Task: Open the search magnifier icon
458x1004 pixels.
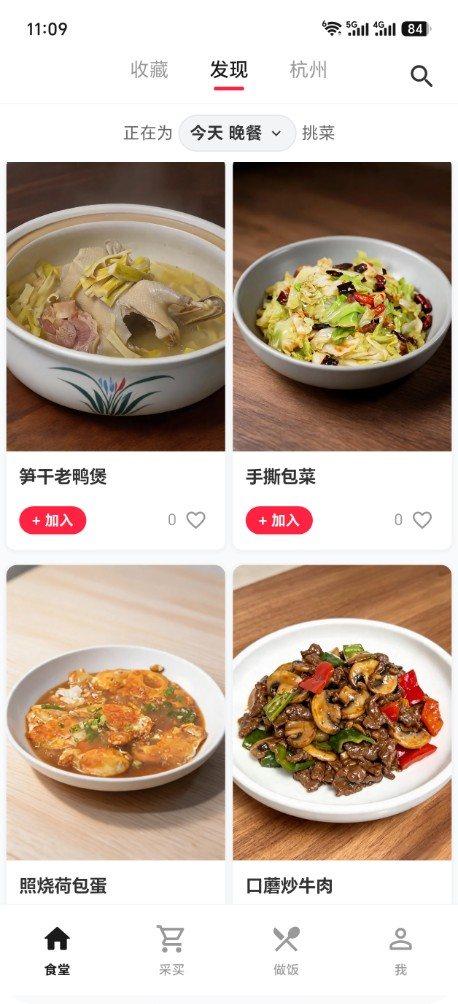Action: tap(421, 76)
